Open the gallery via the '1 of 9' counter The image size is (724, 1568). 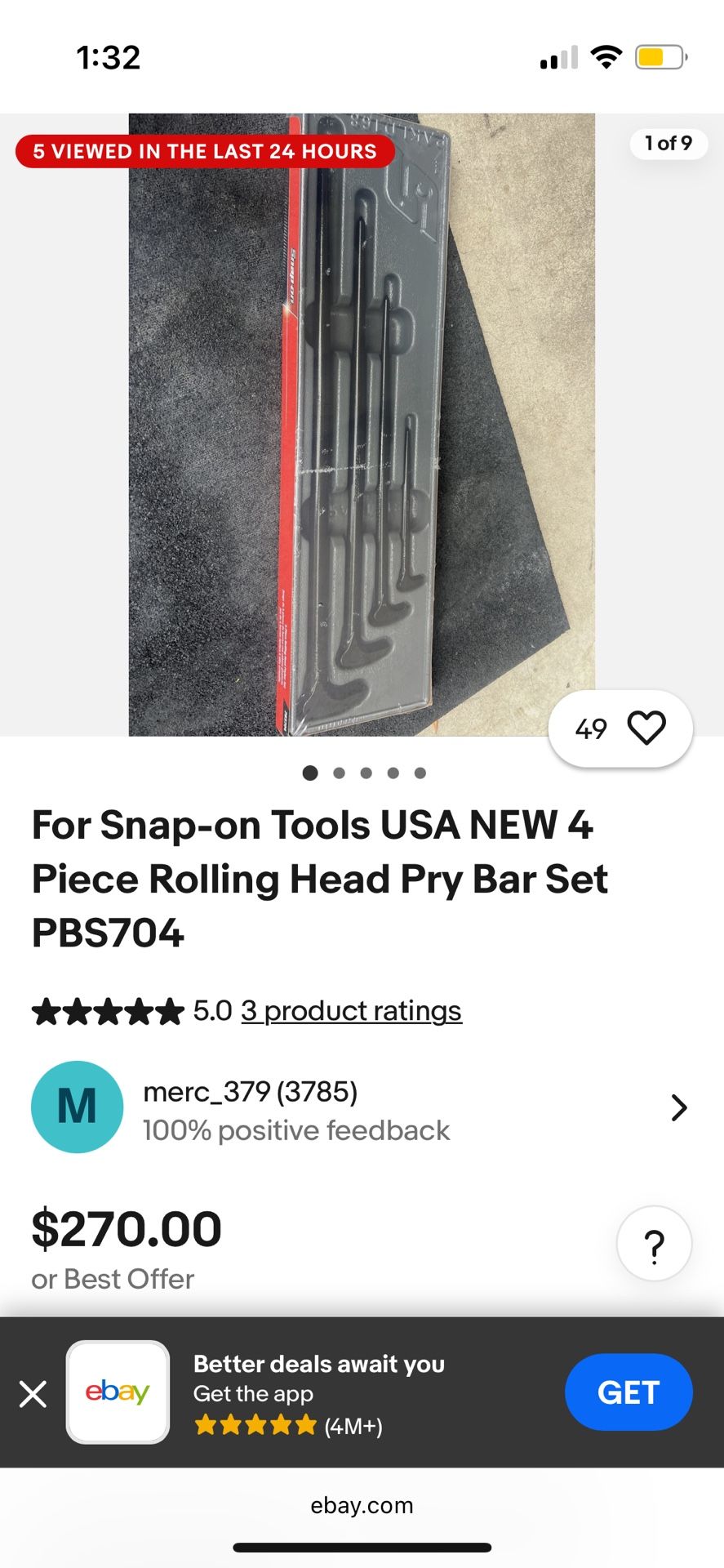point(668,143)
